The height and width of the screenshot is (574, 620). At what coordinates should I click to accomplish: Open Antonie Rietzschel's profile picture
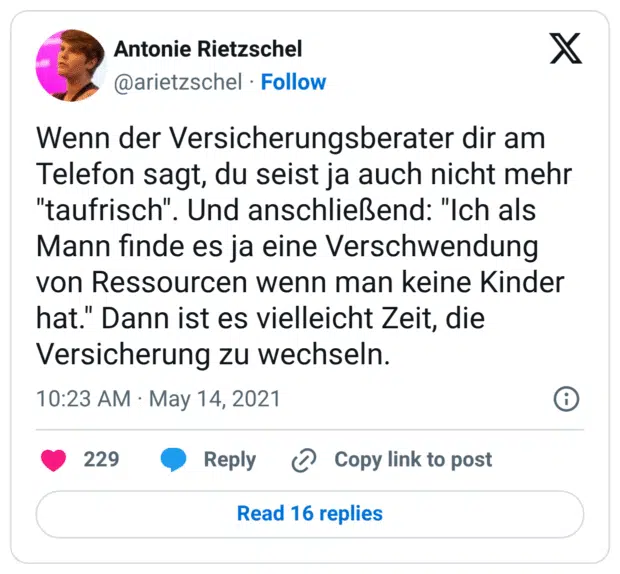(x=71, y=65)
